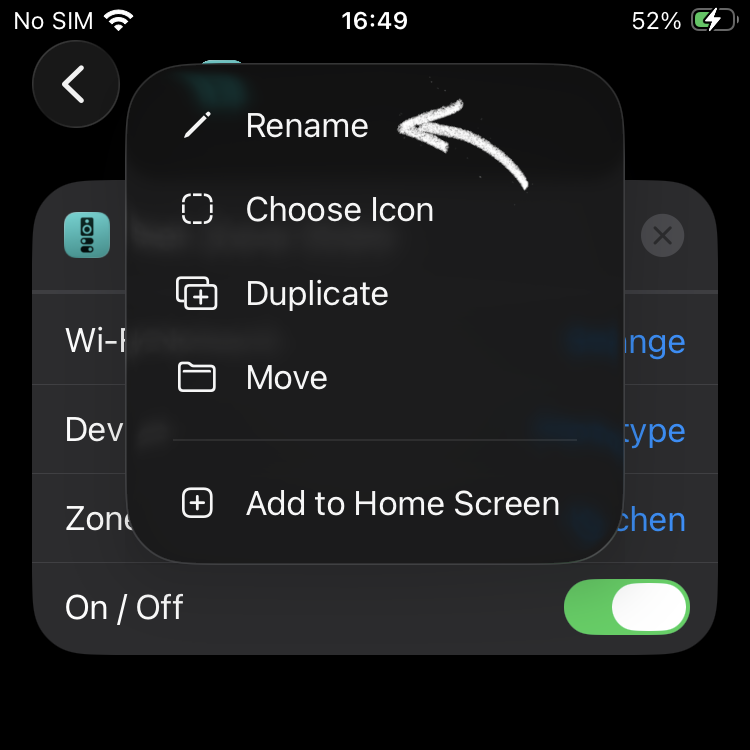This screenshot has height=750, width=750.
Task: Dismiss the action card with the X
Action: pyautogui.click(x=662, y=237)
